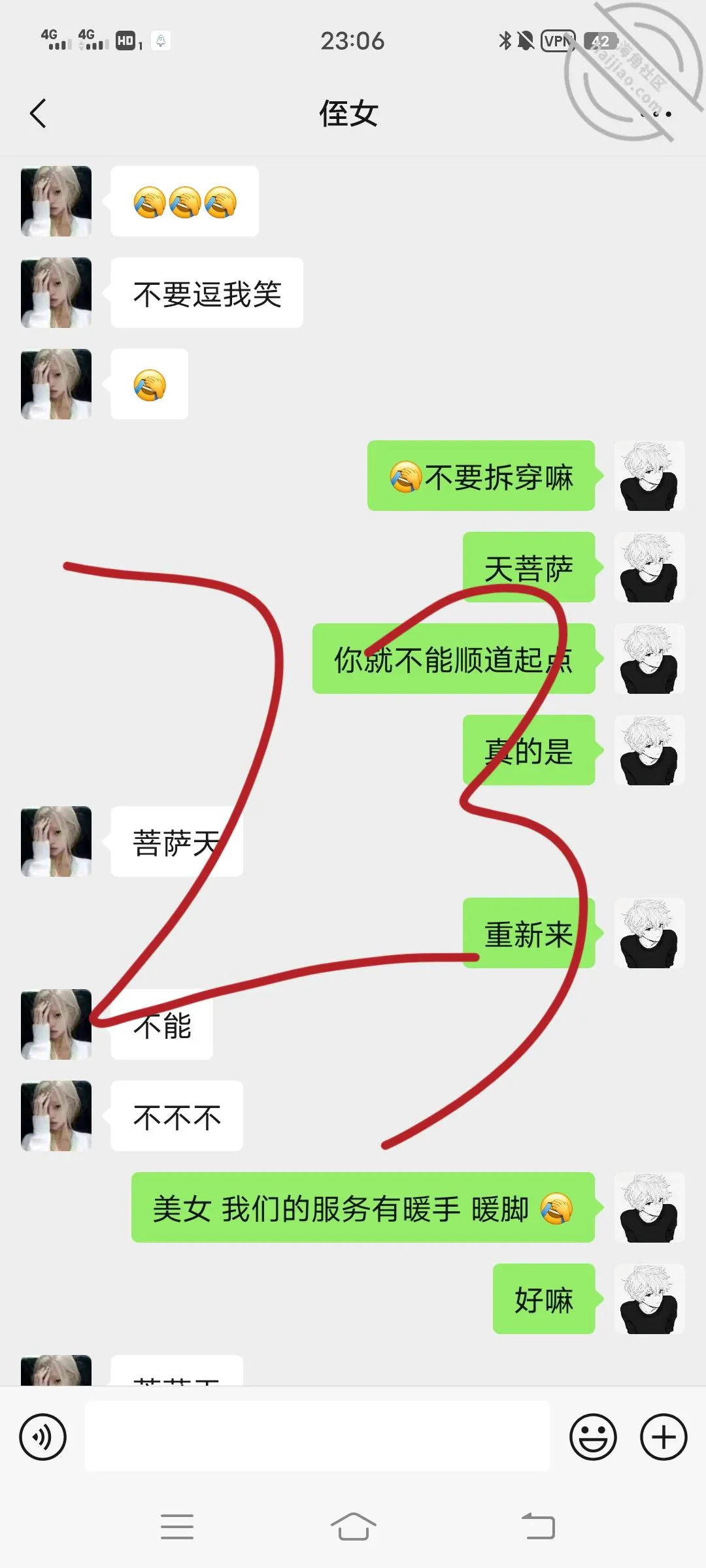Tap own avatar beside 不要拆穿嘛 message
706x1568 pixels.
tap(649, 476)
